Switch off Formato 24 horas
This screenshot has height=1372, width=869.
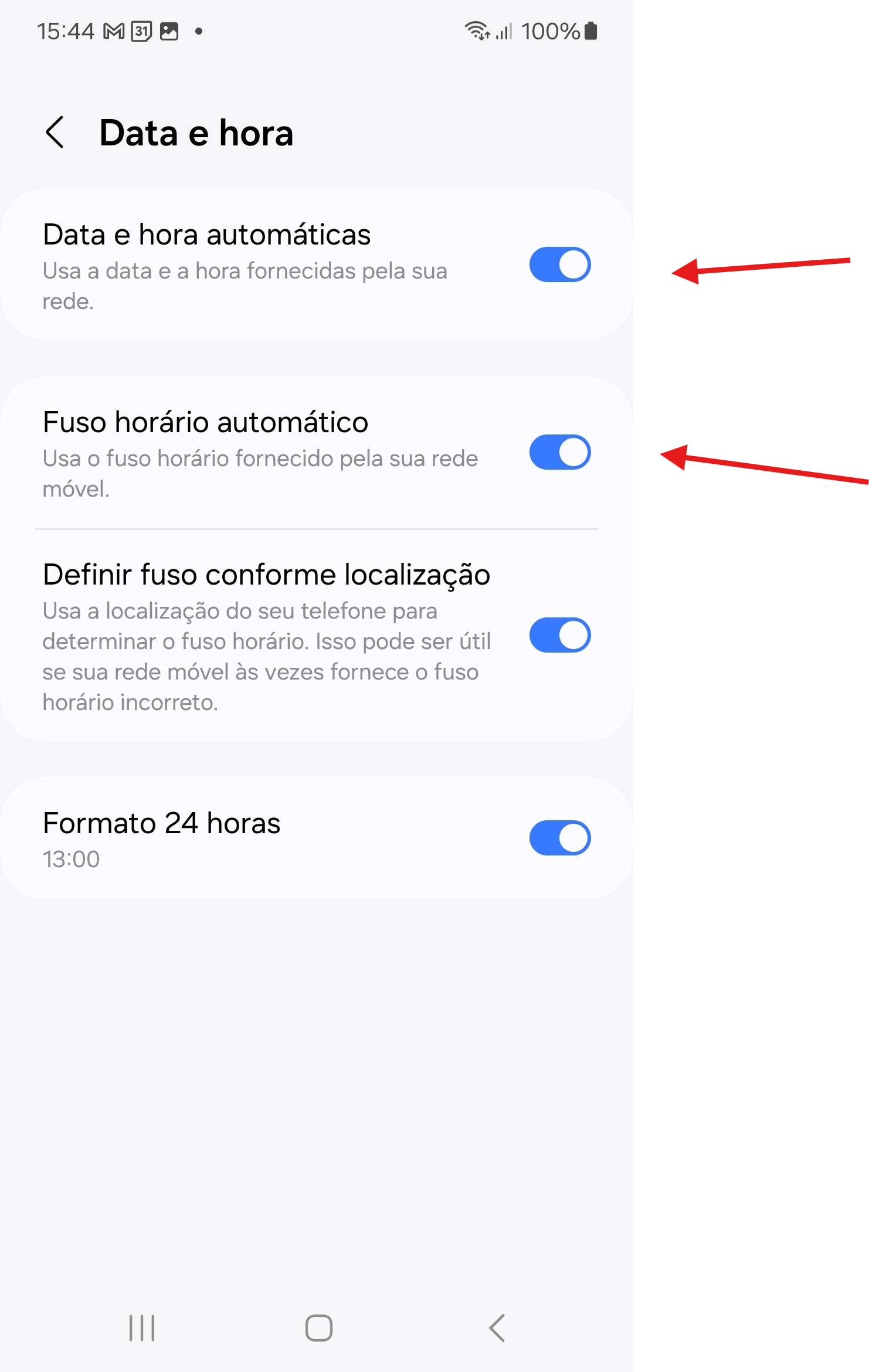tap(559, 838)
